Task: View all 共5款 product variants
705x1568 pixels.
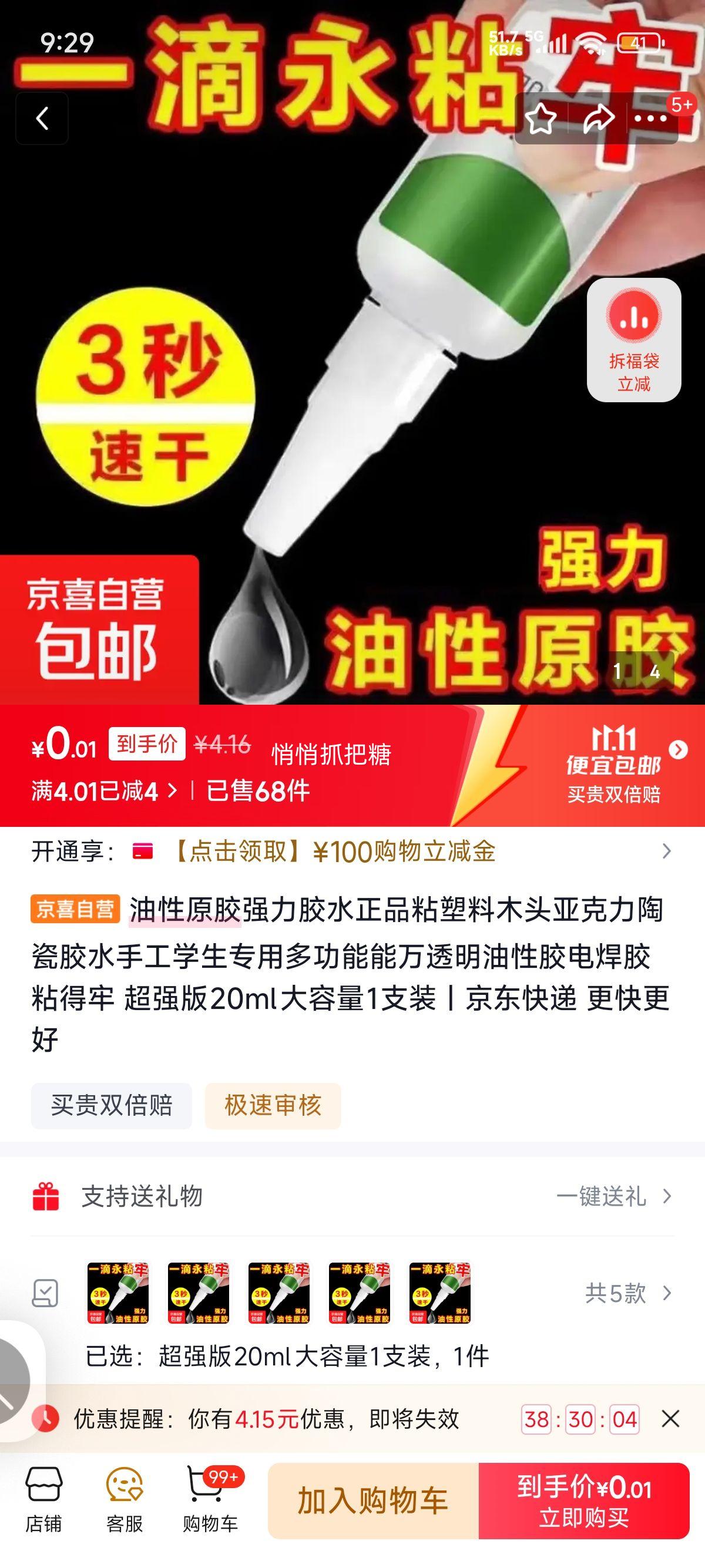Action: click(627, 1293)
